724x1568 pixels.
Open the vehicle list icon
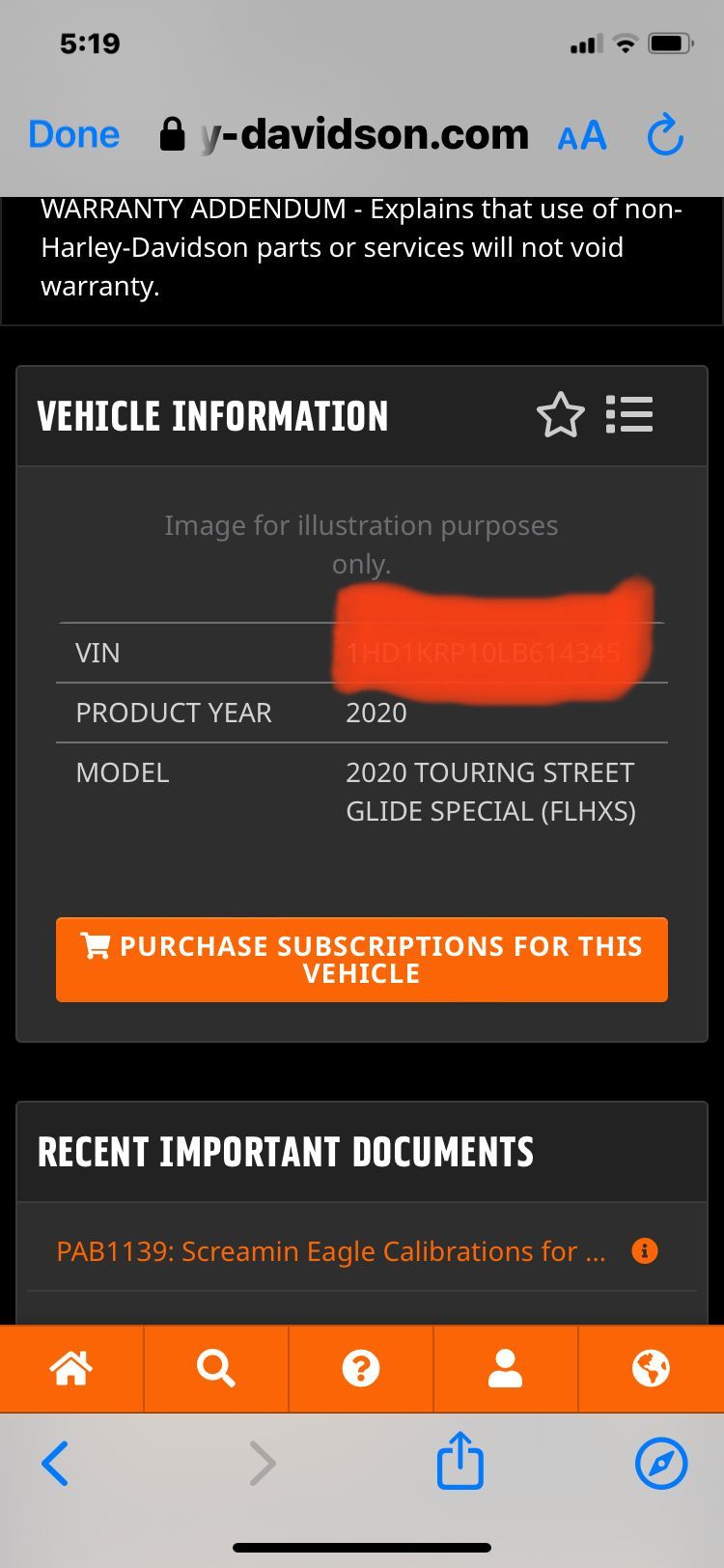(x=629, y=415)
